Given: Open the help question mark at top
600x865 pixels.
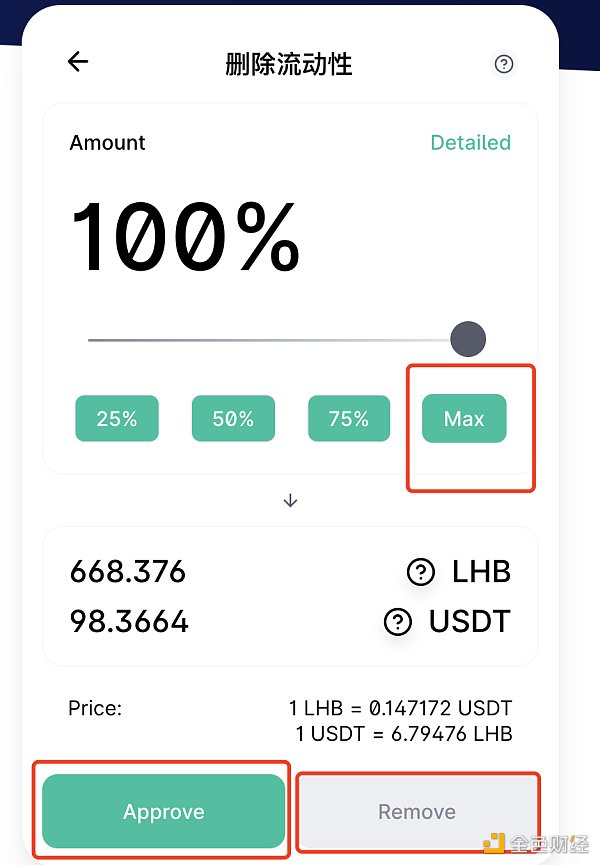Looking at the screenshot, I should coord(504,64).
